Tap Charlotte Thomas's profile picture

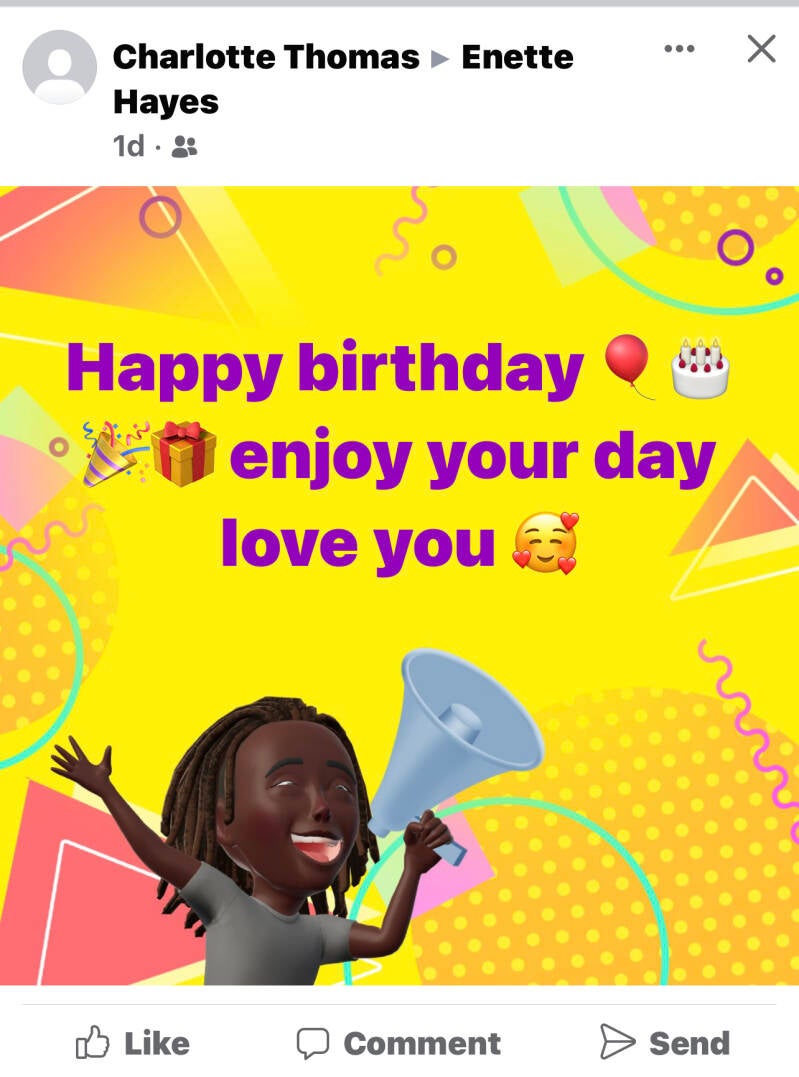[x=59, y=67]
